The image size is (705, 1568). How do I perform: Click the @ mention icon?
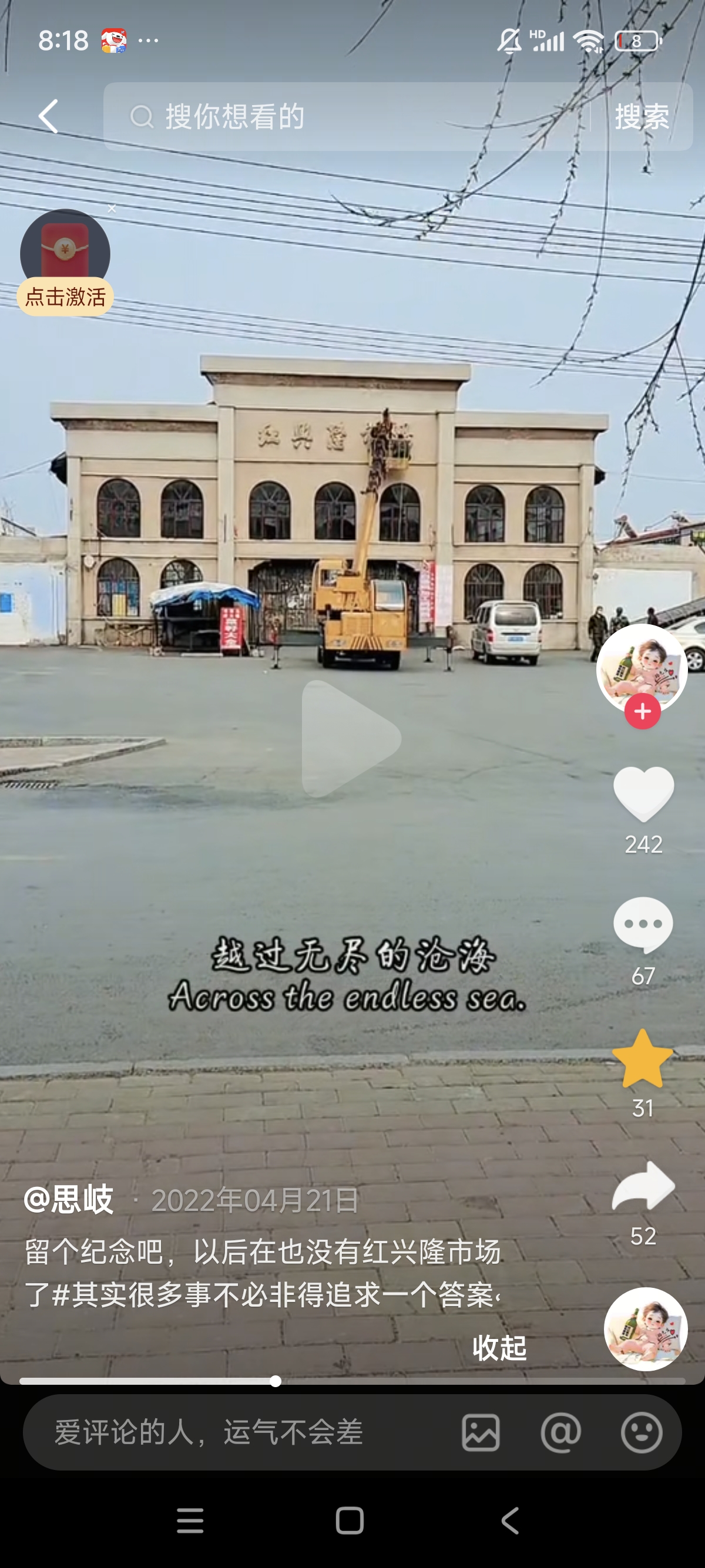pyautogui.click(x=561, y=1434)
